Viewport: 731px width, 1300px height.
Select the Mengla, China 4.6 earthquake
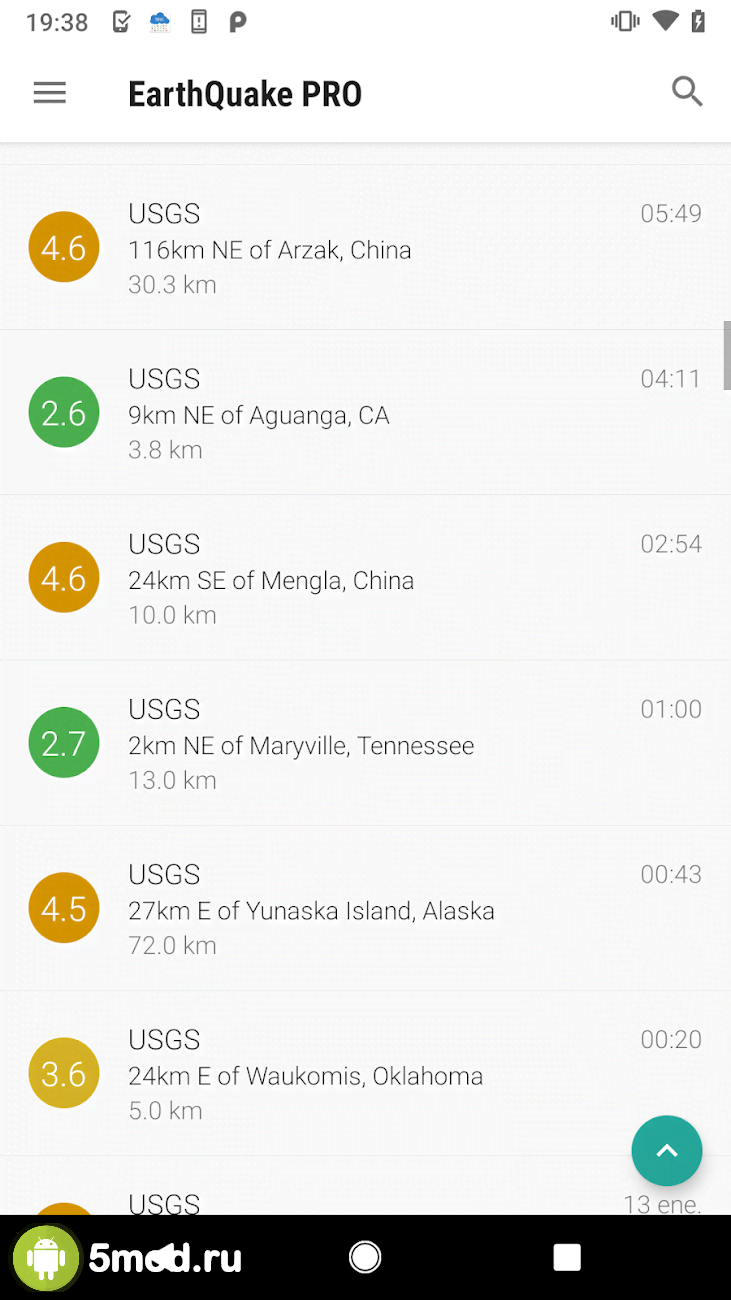pos(365,578)
